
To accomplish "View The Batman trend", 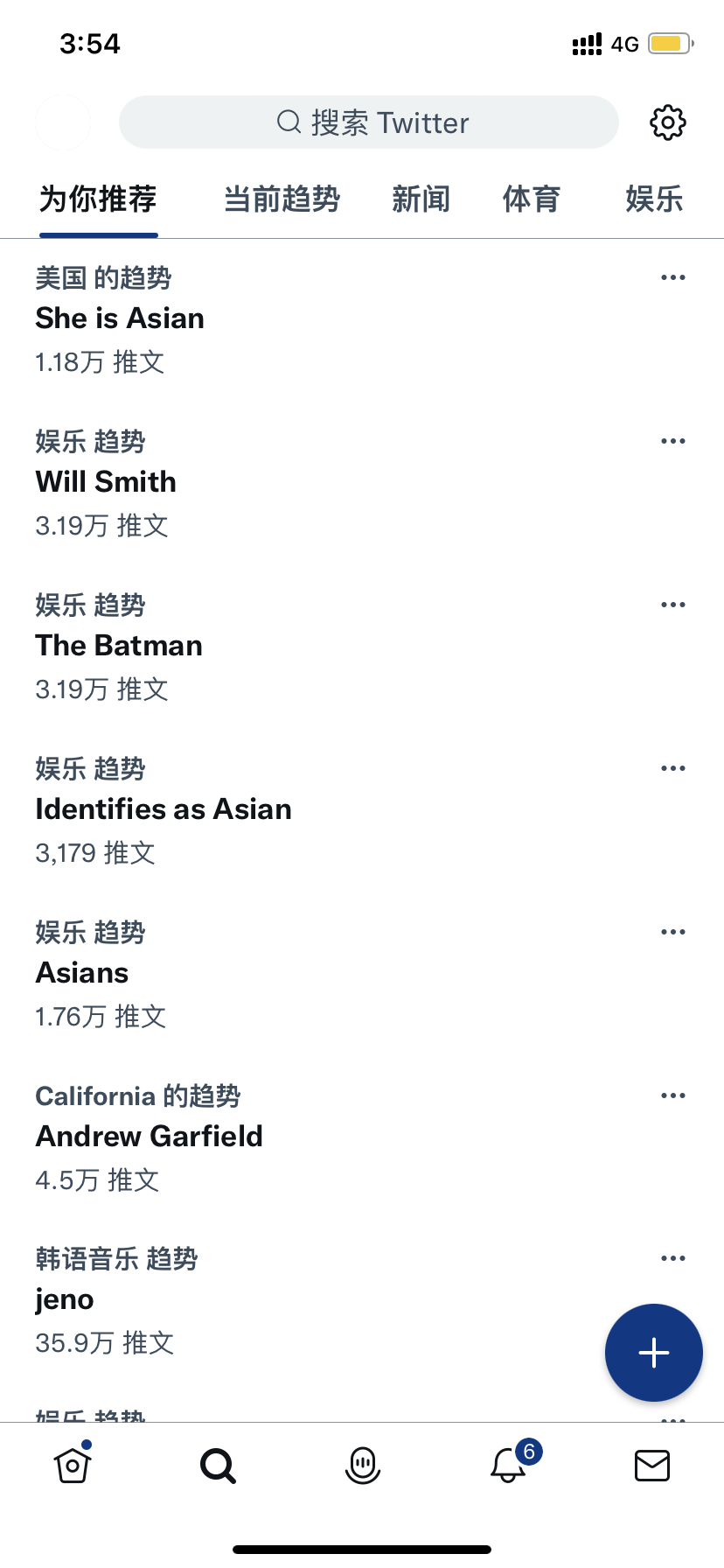I will click(x=119, y=646).
